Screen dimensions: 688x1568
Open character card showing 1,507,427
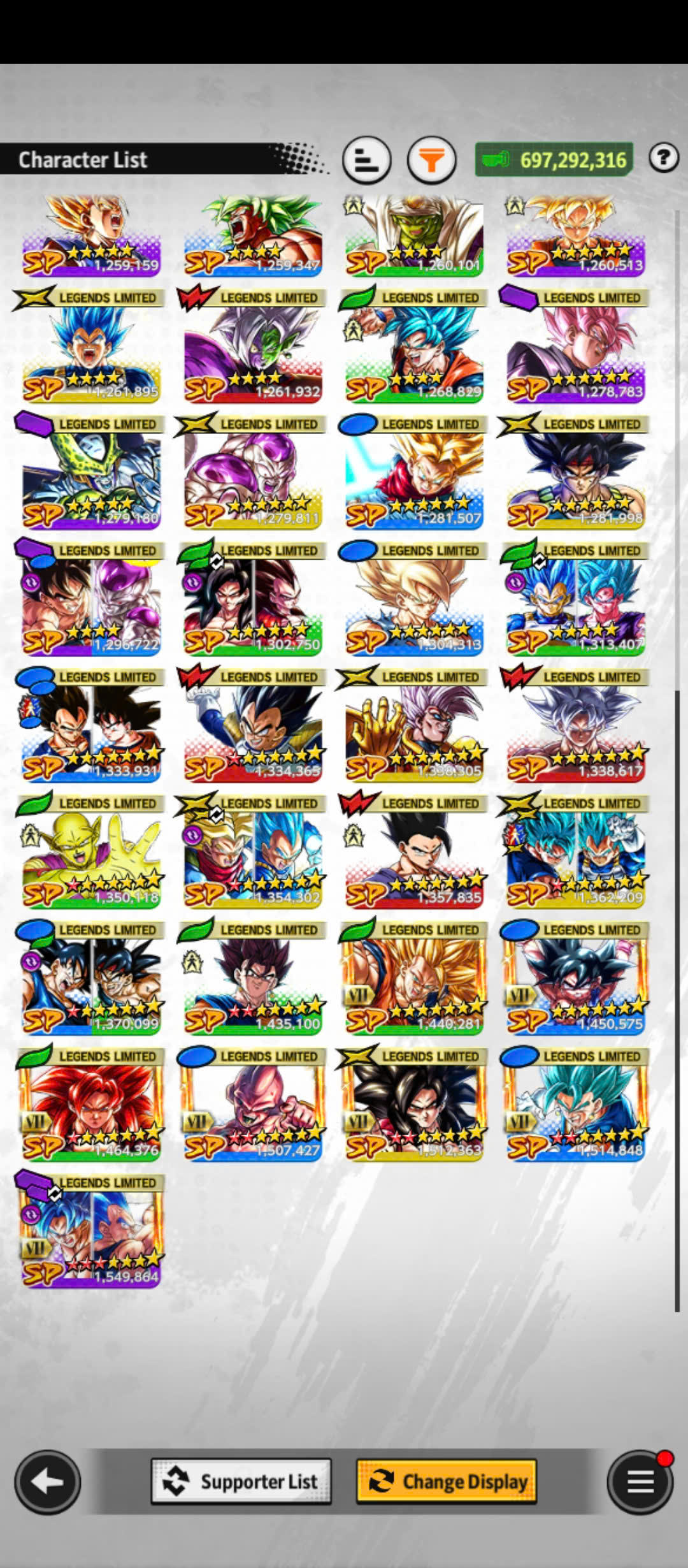(x=253, y=1107)
